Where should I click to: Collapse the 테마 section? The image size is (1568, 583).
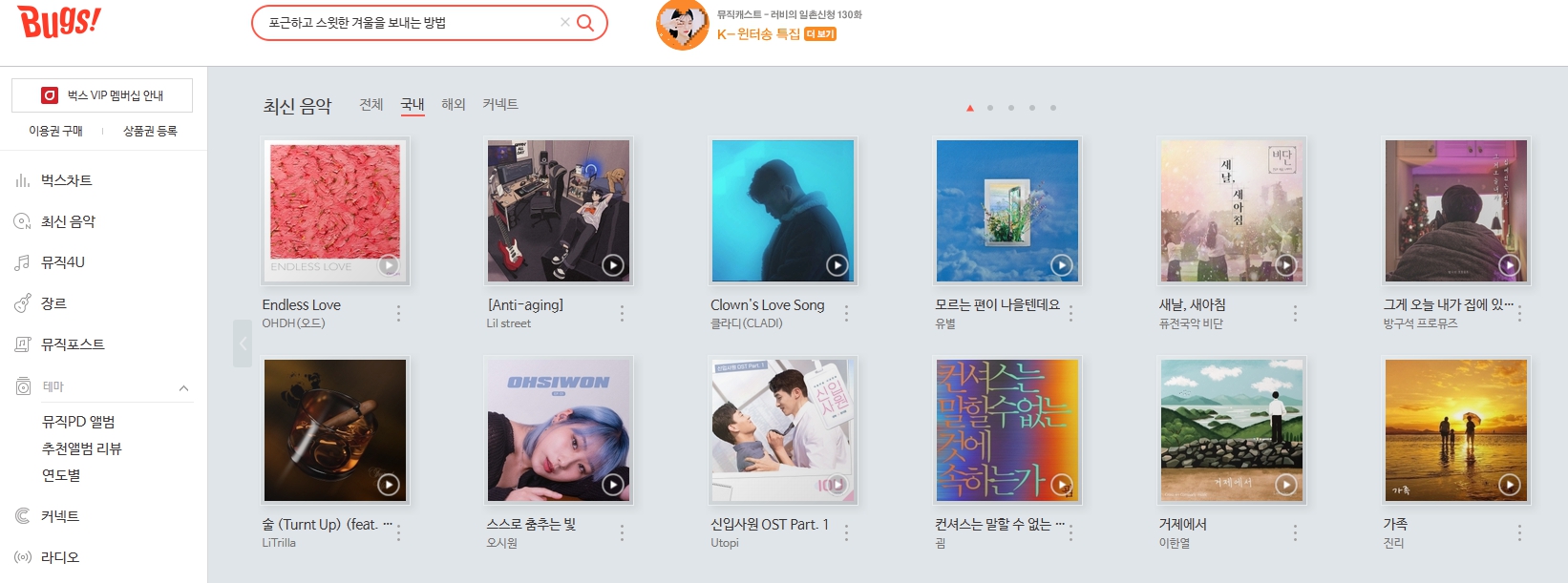[183, 387]
